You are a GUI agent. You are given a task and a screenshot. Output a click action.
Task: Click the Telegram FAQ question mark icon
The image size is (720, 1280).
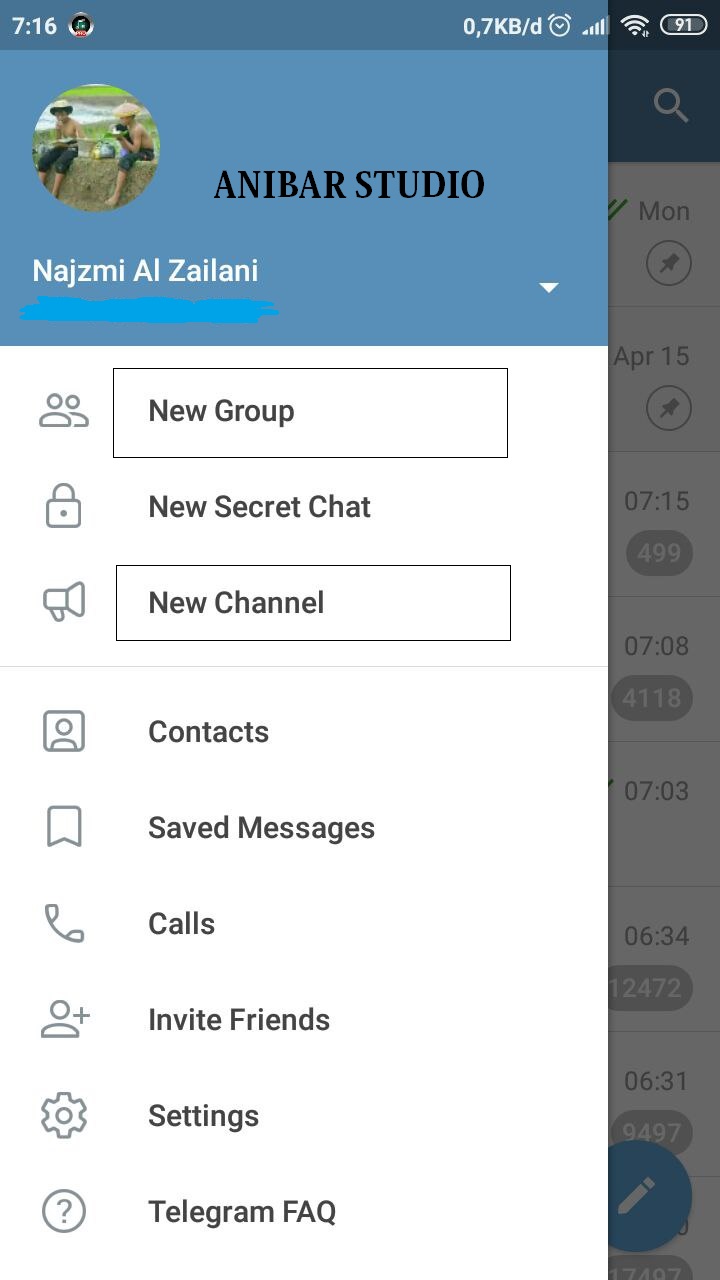pos(63,1211)
